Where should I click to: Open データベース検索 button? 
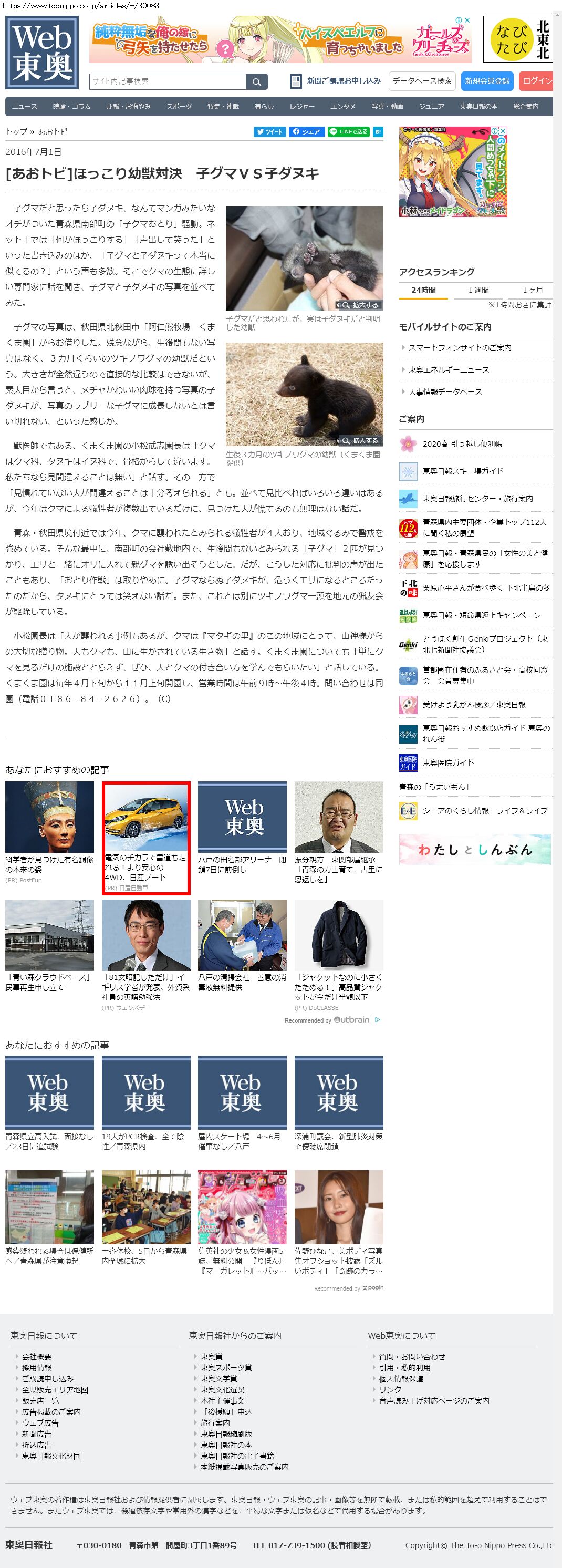pyautogui.click(x=421, y=81)
